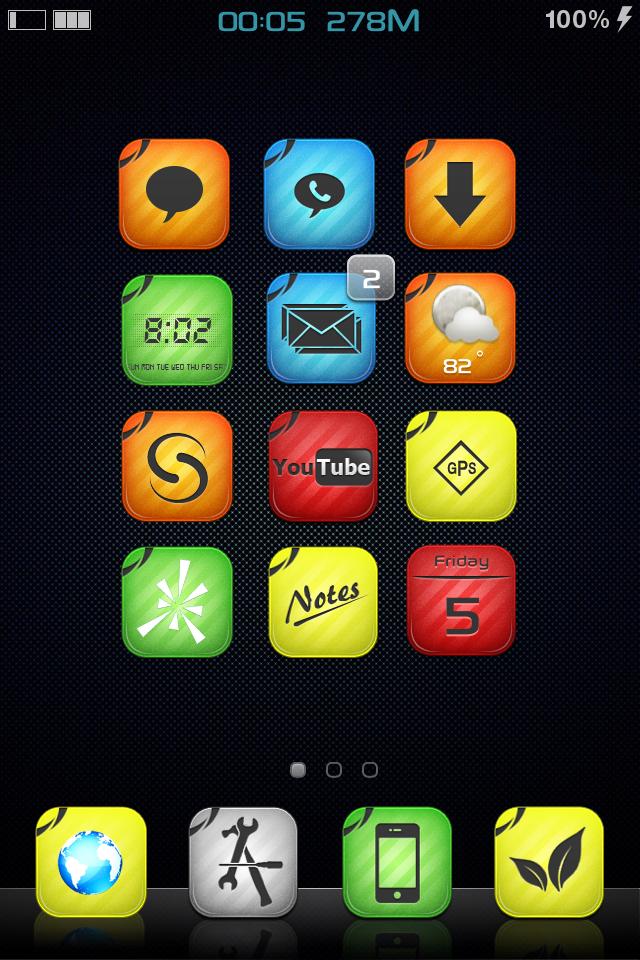Jump to the second home screen page dot

(334, 770)
